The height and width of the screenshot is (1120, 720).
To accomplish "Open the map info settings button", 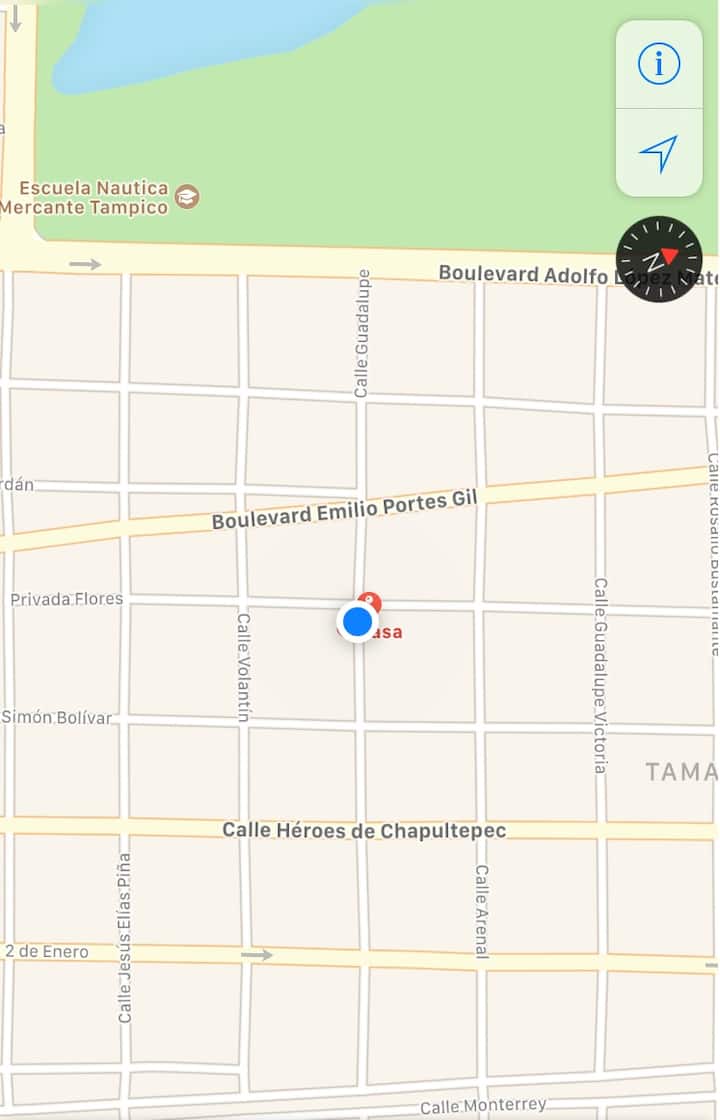I will click(x=658, y=65).
